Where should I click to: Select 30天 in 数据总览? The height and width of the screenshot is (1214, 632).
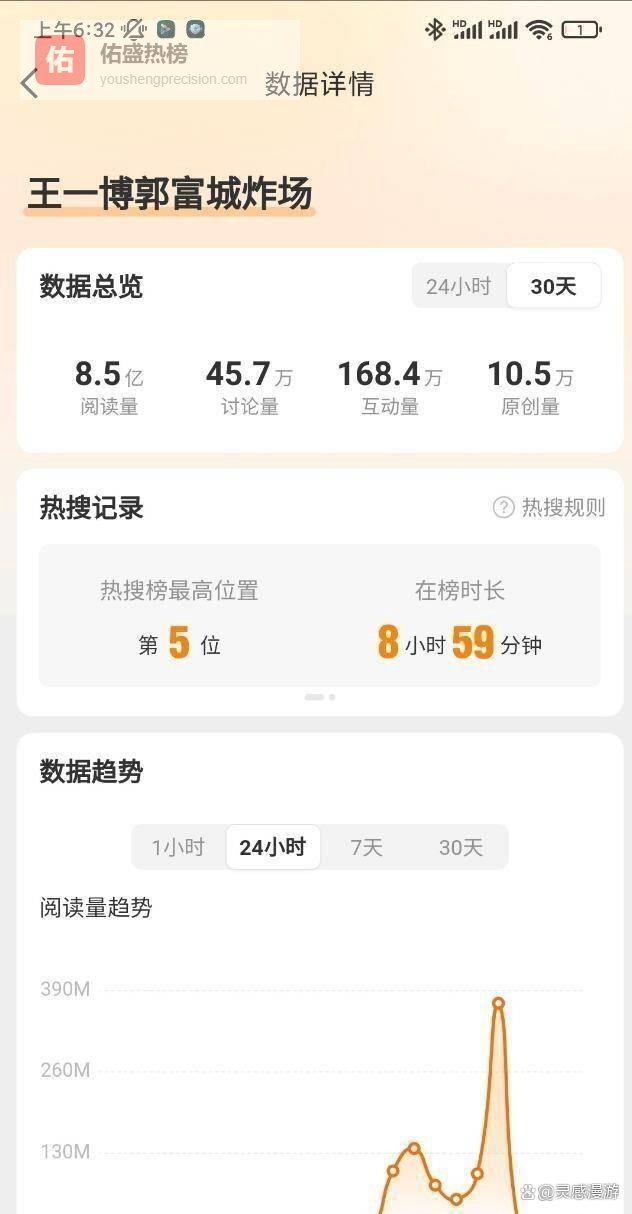553,287
